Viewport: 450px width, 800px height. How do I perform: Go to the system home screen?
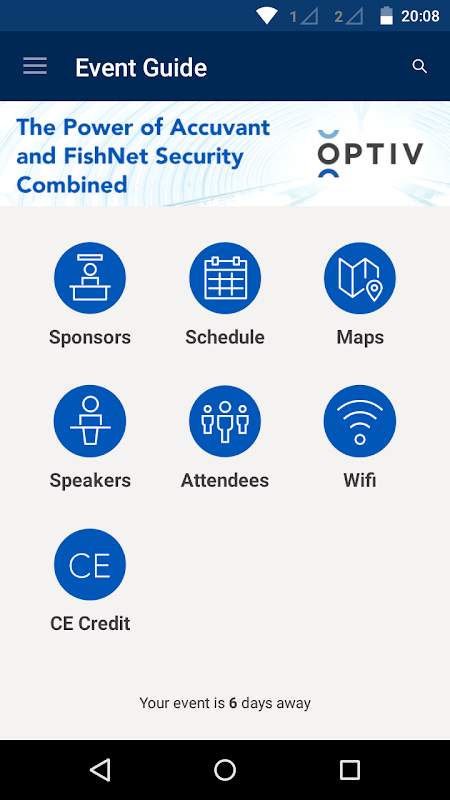coord(225,769)
